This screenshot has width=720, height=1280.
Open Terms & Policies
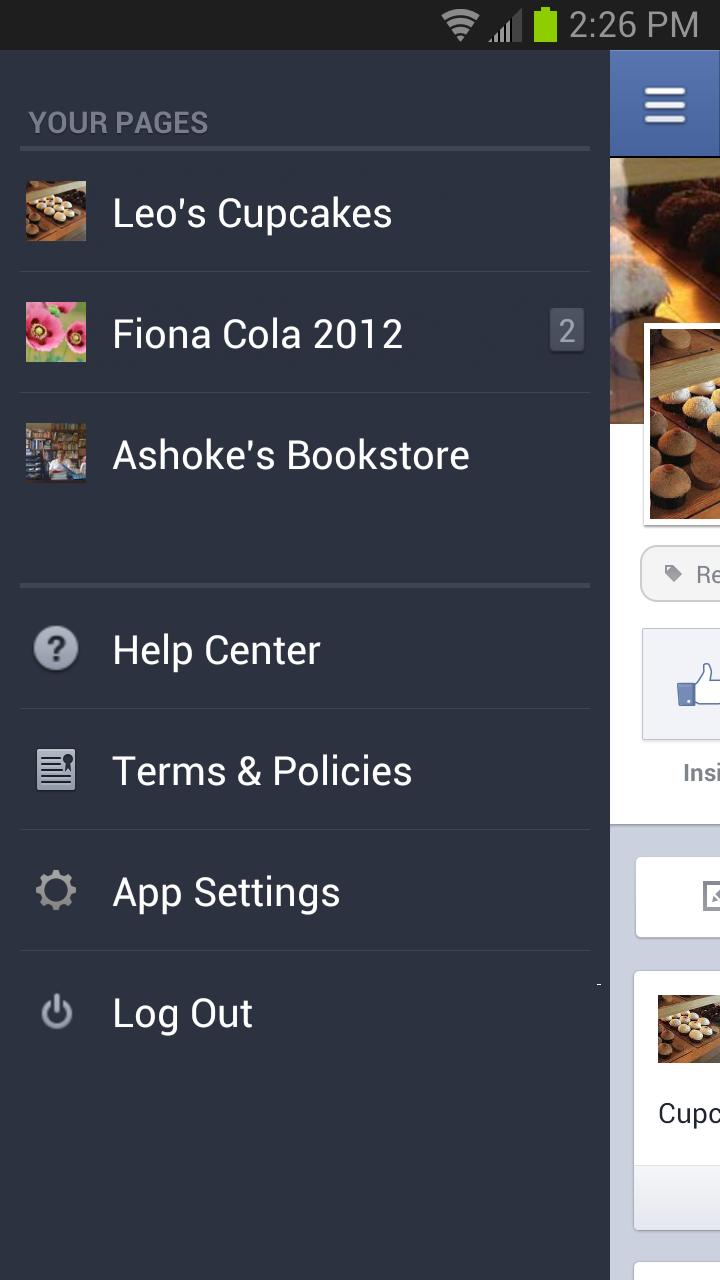pos(262,770)
